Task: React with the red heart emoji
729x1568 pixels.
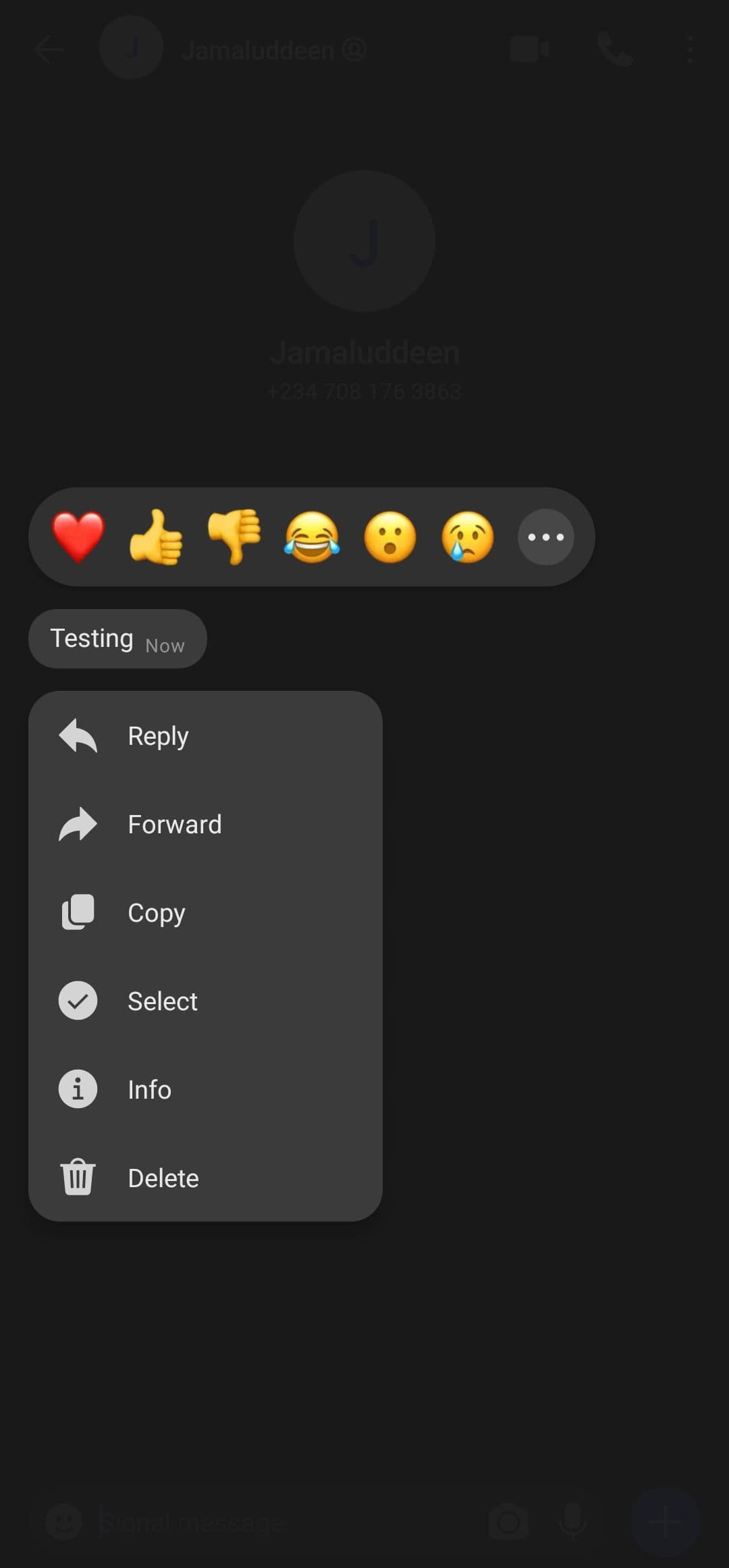Action: point(78,537)
